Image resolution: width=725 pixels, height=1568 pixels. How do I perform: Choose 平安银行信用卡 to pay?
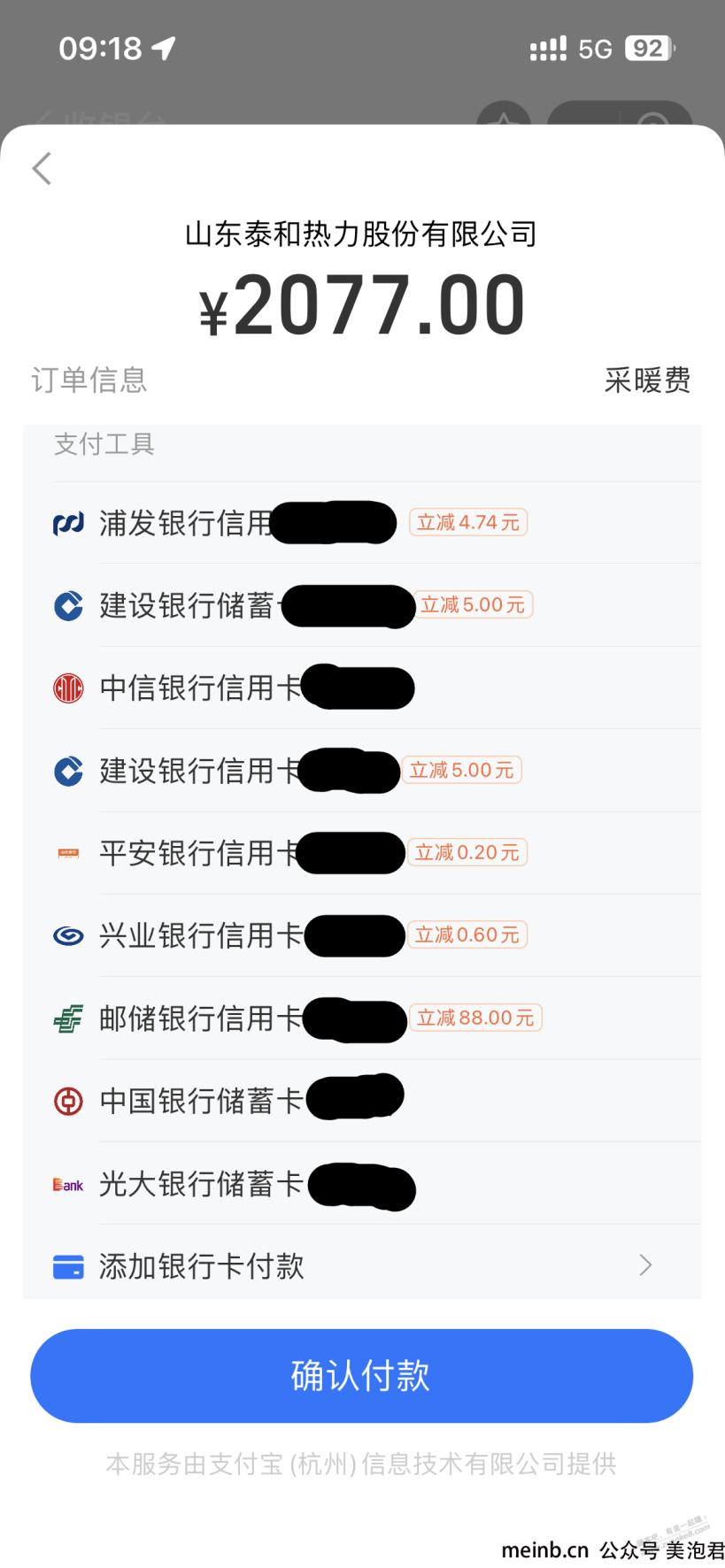[362, 853]
